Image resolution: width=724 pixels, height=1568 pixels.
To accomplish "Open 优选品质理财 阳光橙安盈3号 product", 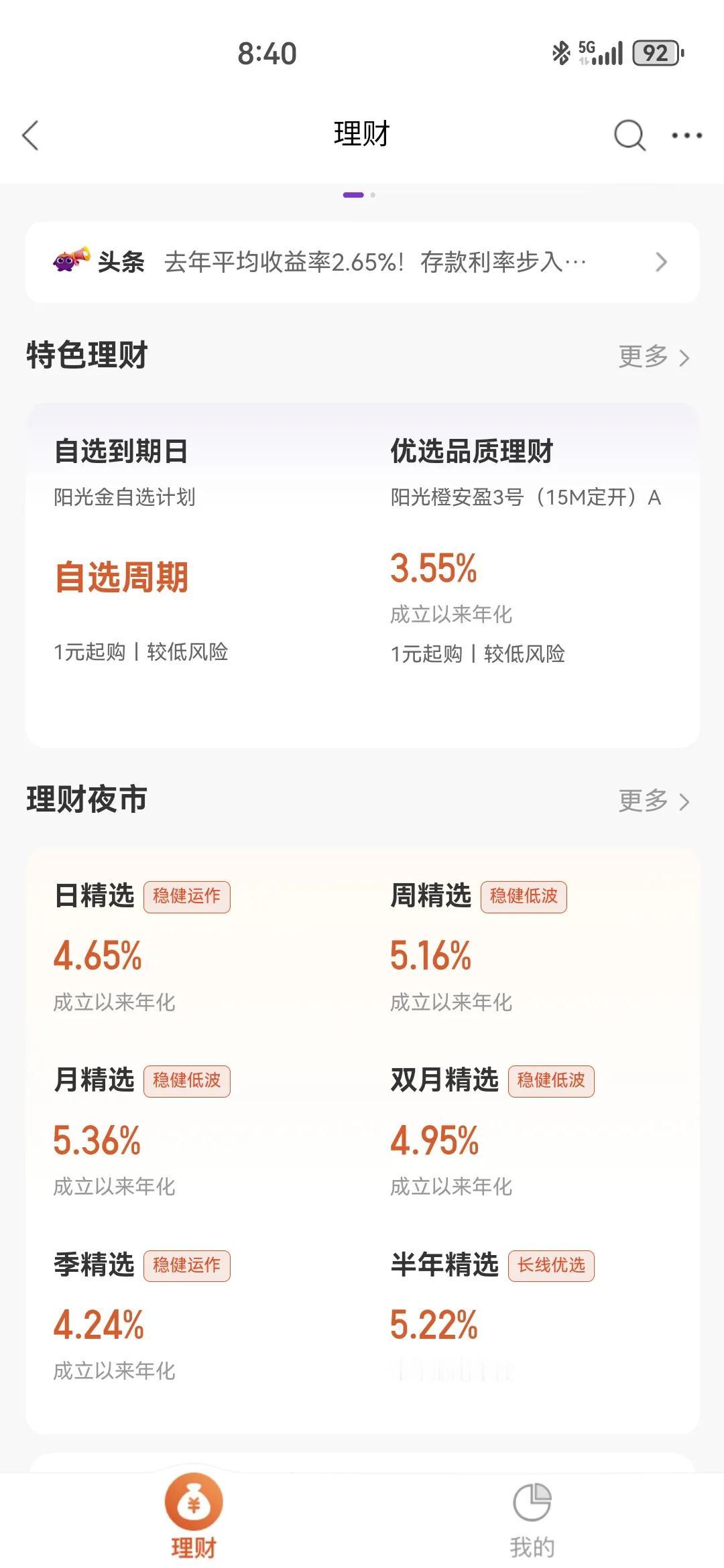I will pos(526,549).
